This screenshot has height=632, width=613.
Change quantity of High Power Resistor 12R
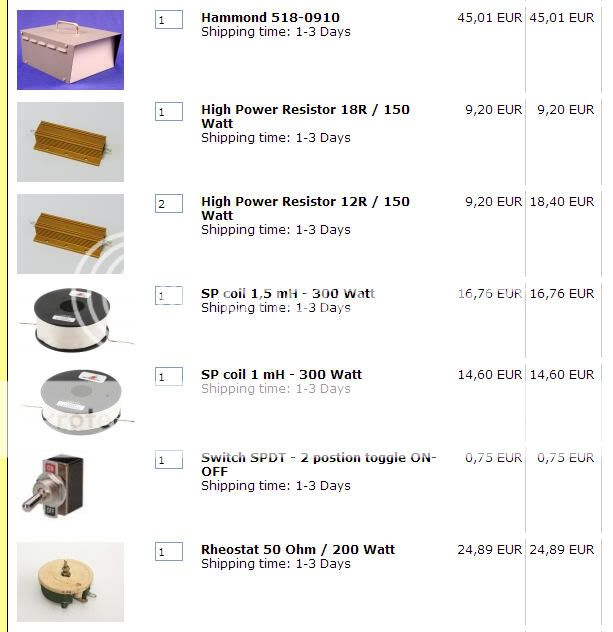coord(168,204)
